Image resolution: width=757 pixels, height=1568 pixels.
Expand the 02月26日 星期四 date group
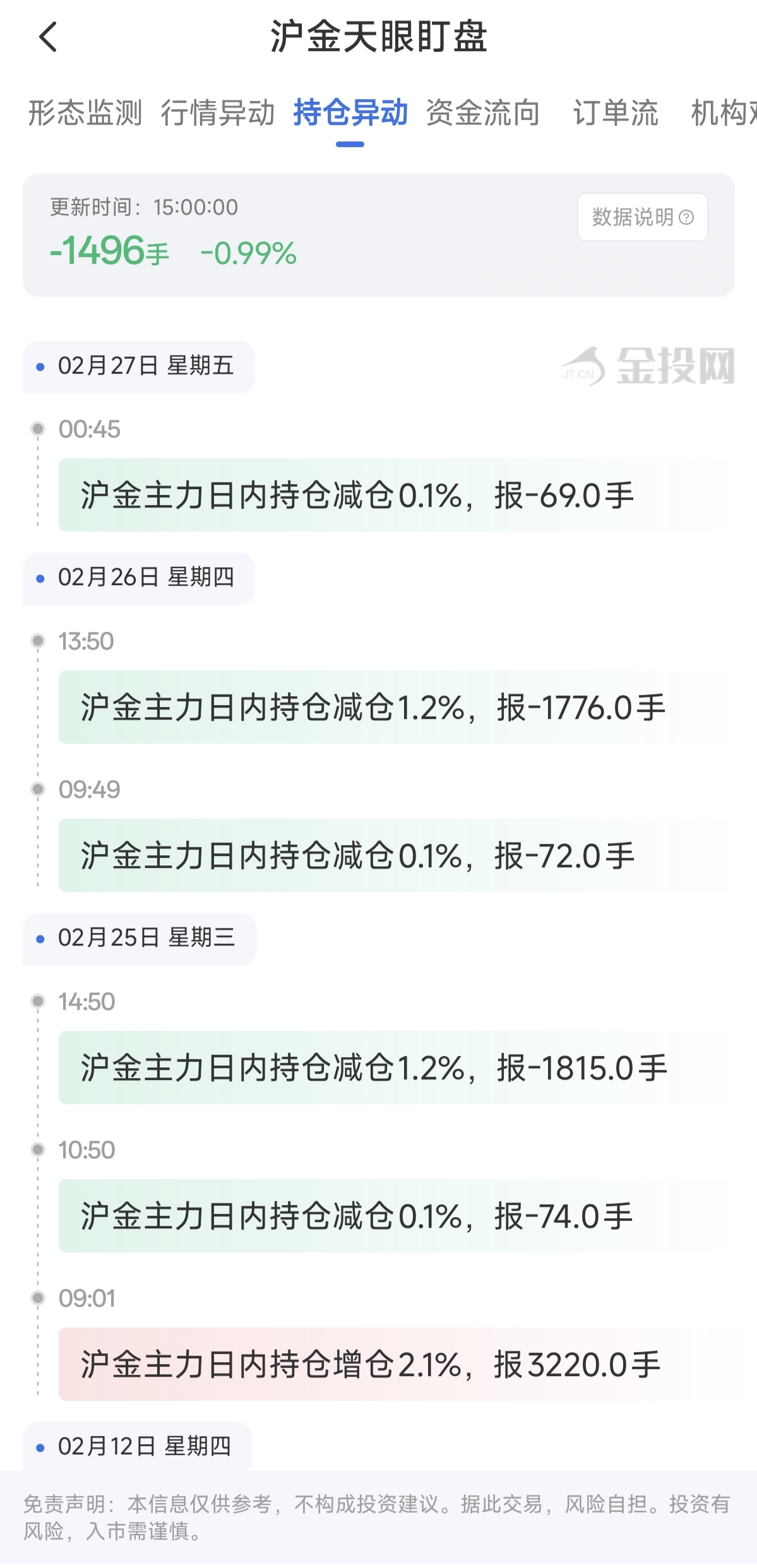pos(138,578)
